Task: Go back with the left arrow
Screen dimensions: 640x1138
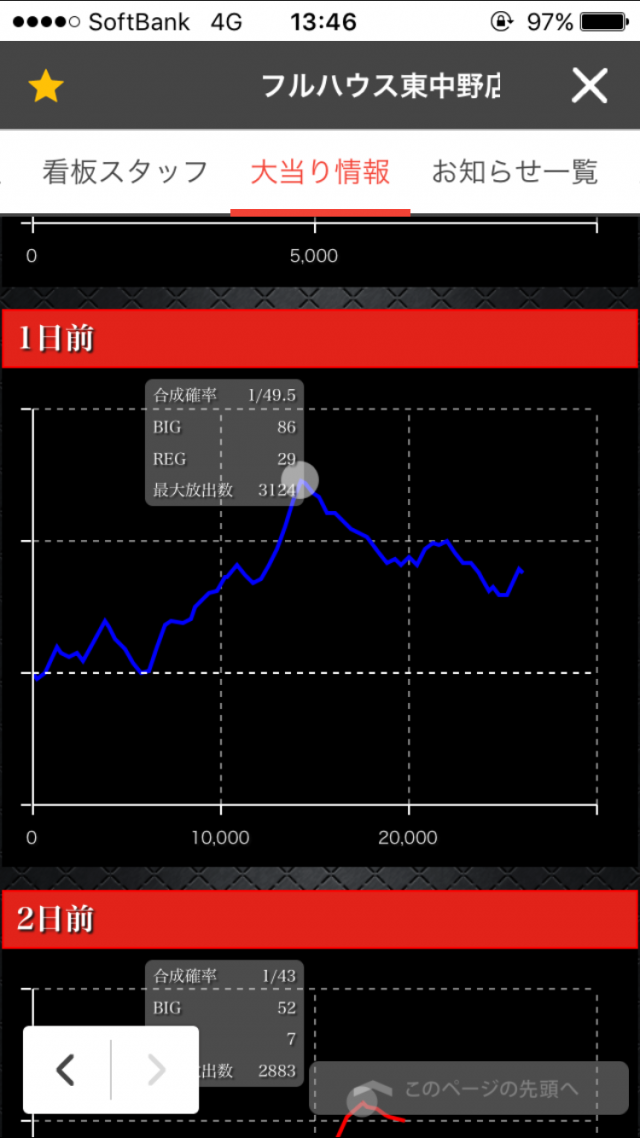Action: click(66, 1070)
